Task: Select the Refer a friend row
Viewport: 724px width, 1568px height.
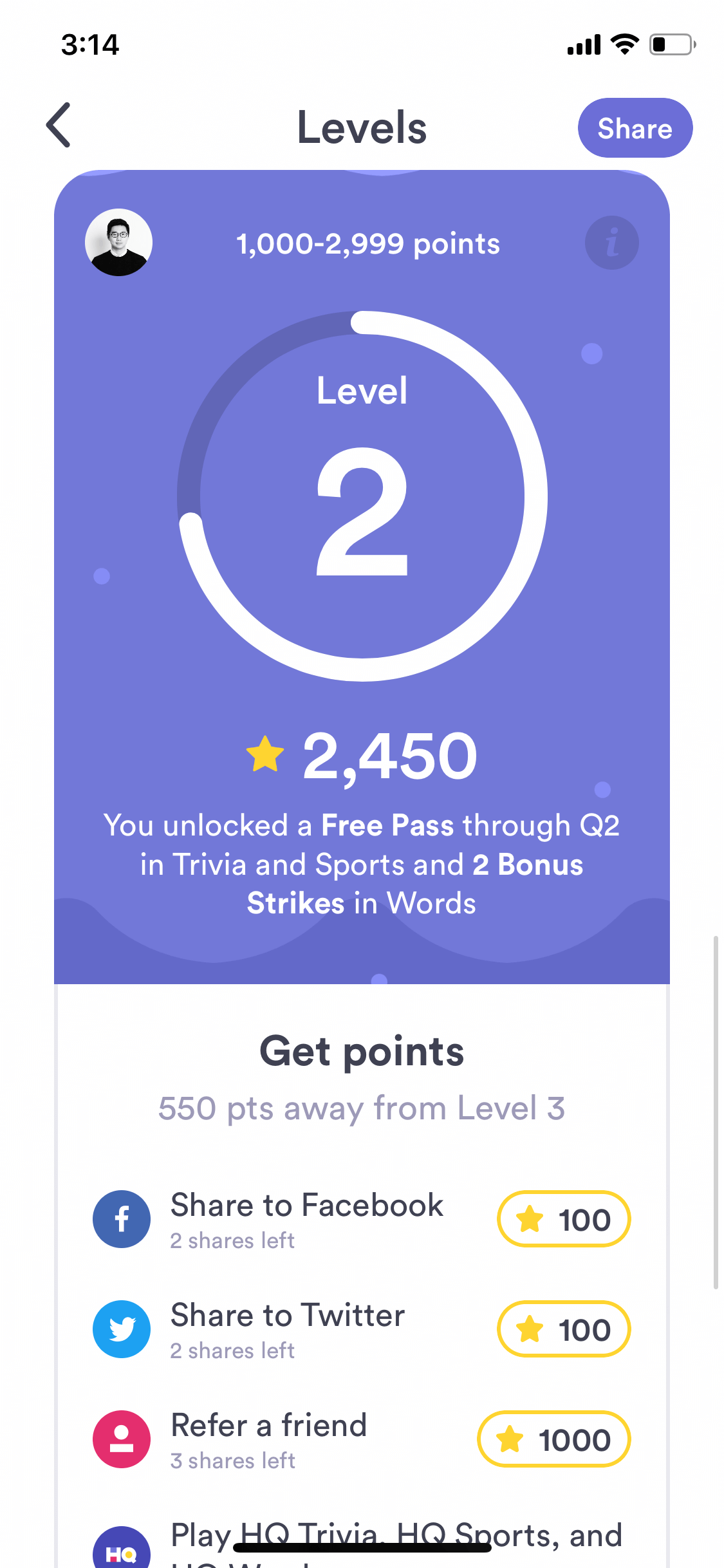Action: 362,1439
